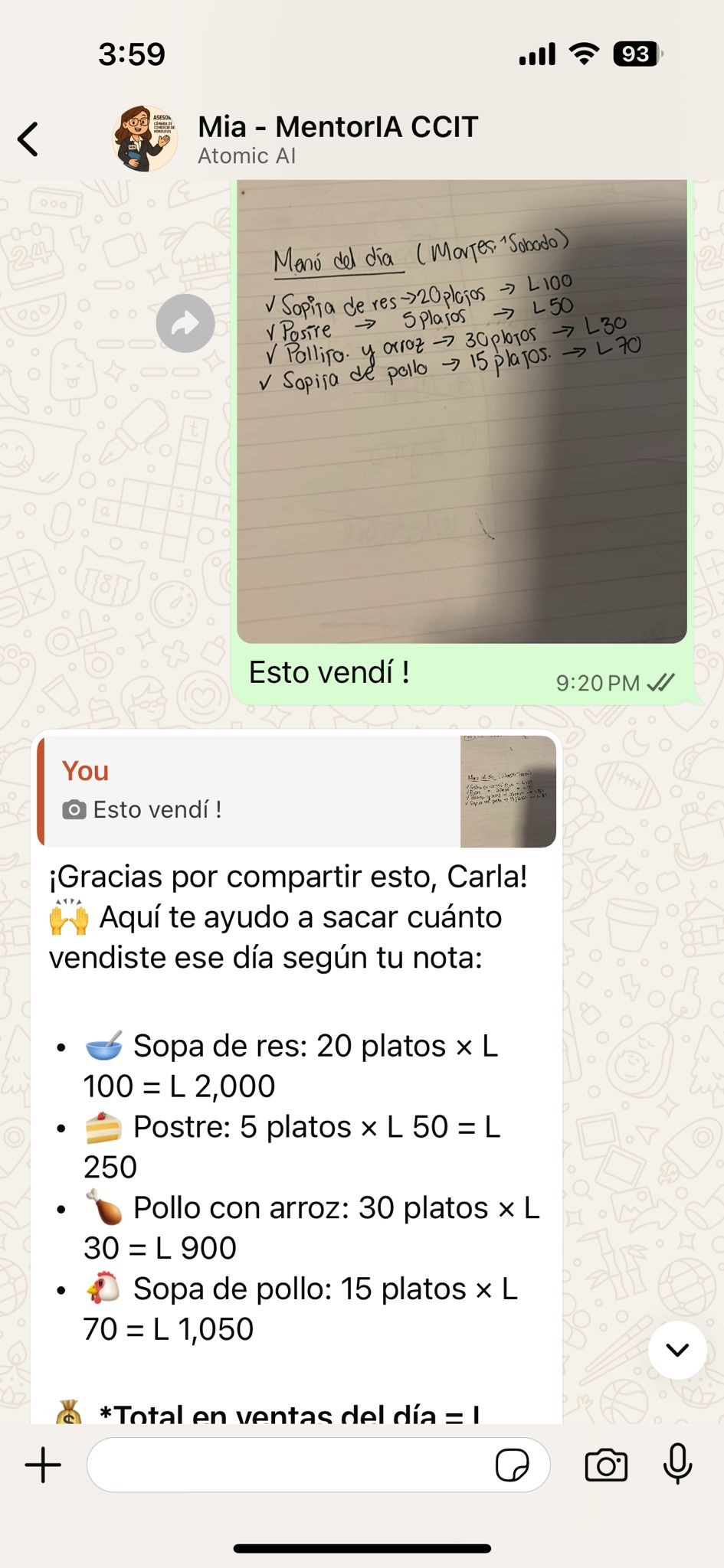Open Mia's profile picture
724x1568 pixels.
144,138
